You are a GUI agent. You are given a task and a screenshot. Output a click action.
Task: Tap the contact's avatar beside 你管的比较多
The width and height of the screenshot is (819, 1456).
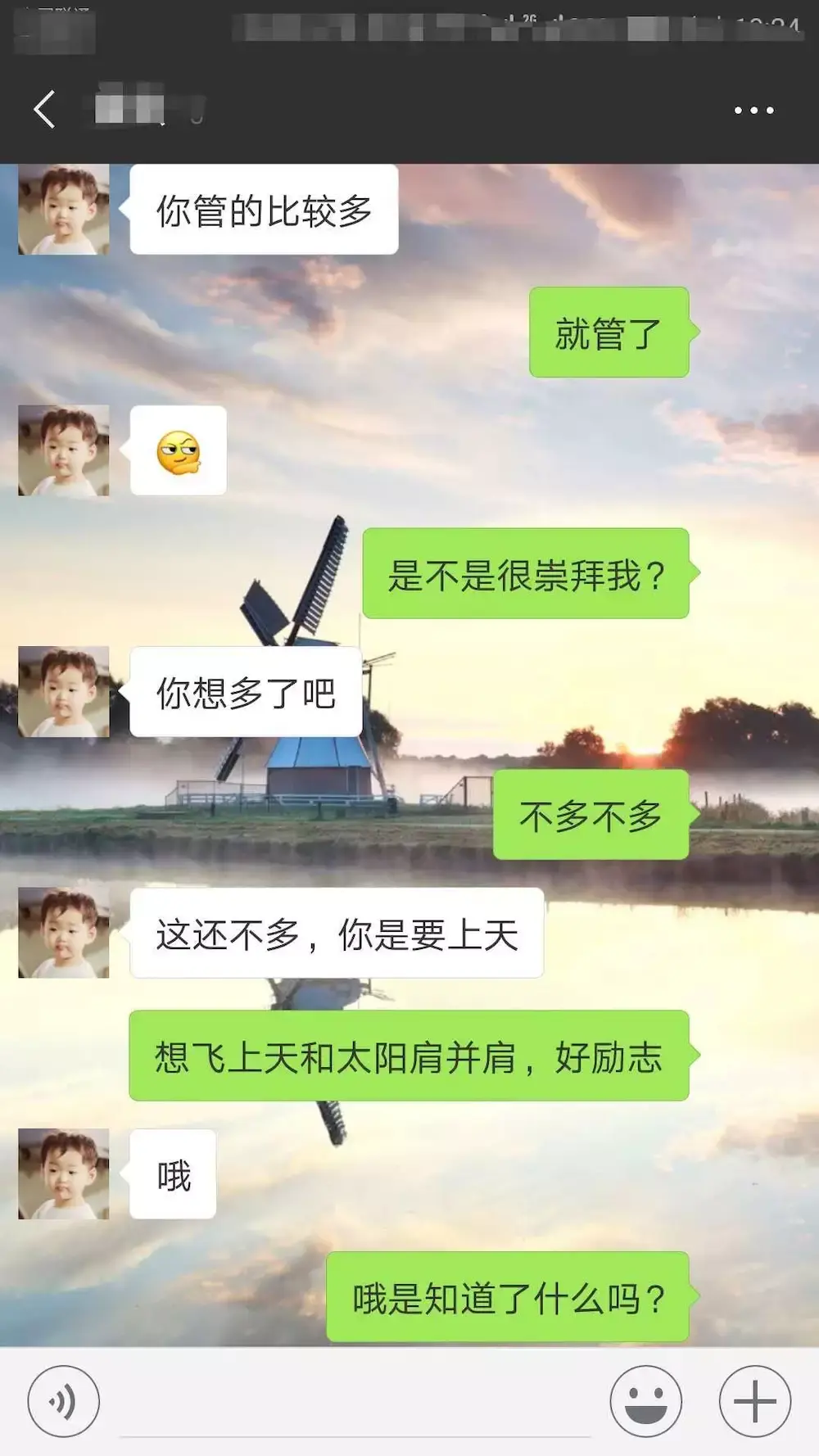click(64, 210)
